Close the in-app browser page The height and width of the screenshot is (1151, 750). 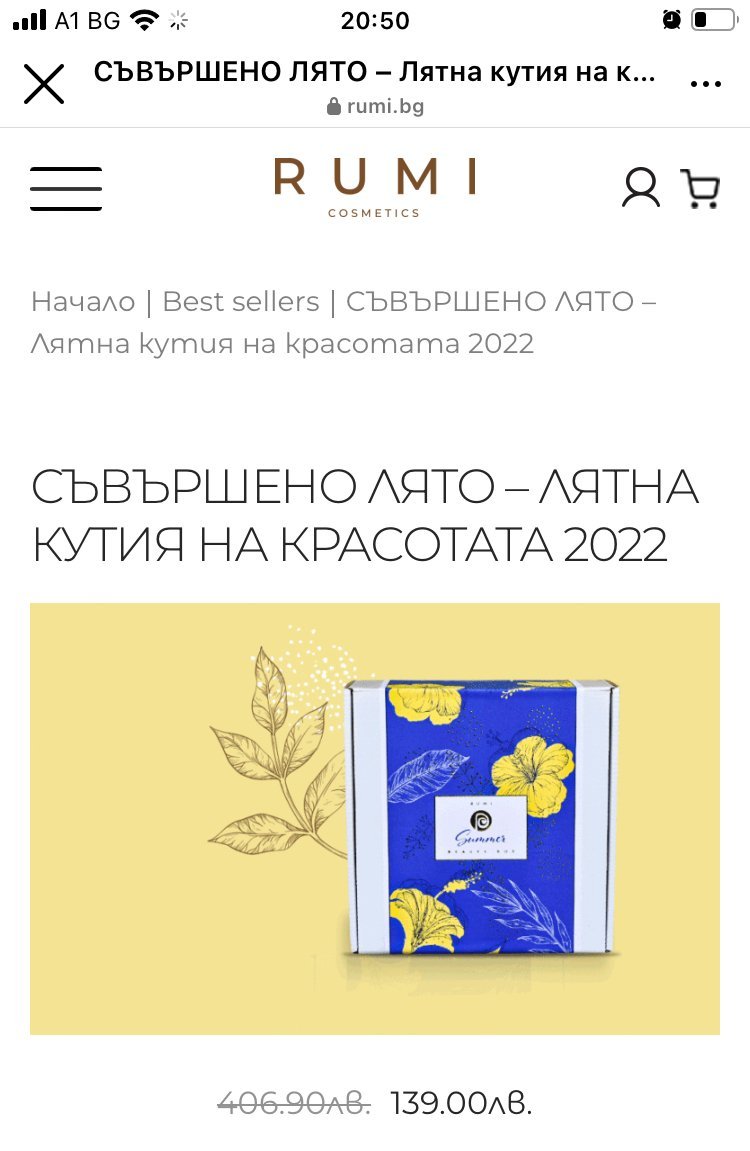point(44,84)
